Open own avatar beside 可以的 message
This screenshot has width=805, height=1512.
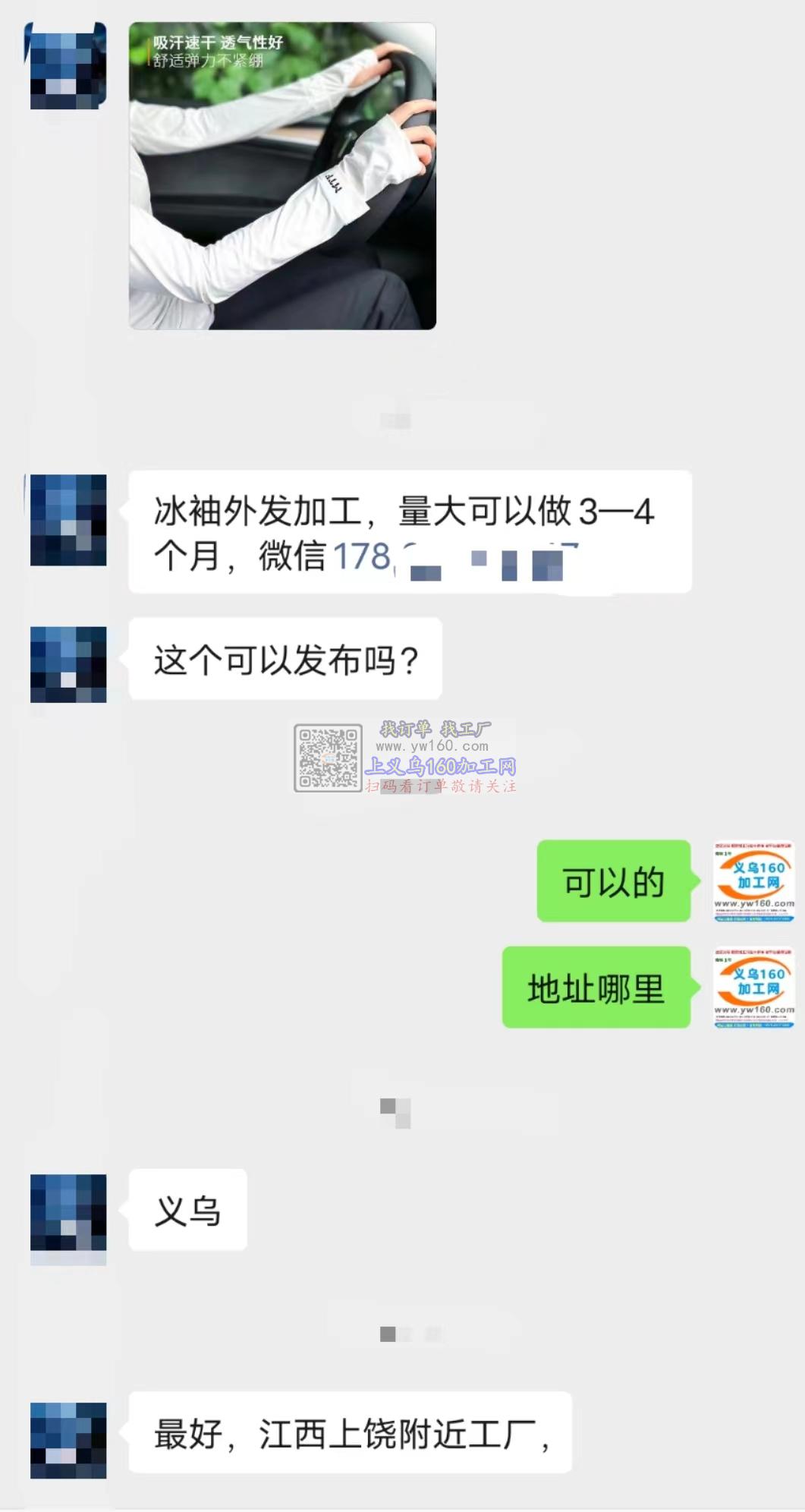753,881
